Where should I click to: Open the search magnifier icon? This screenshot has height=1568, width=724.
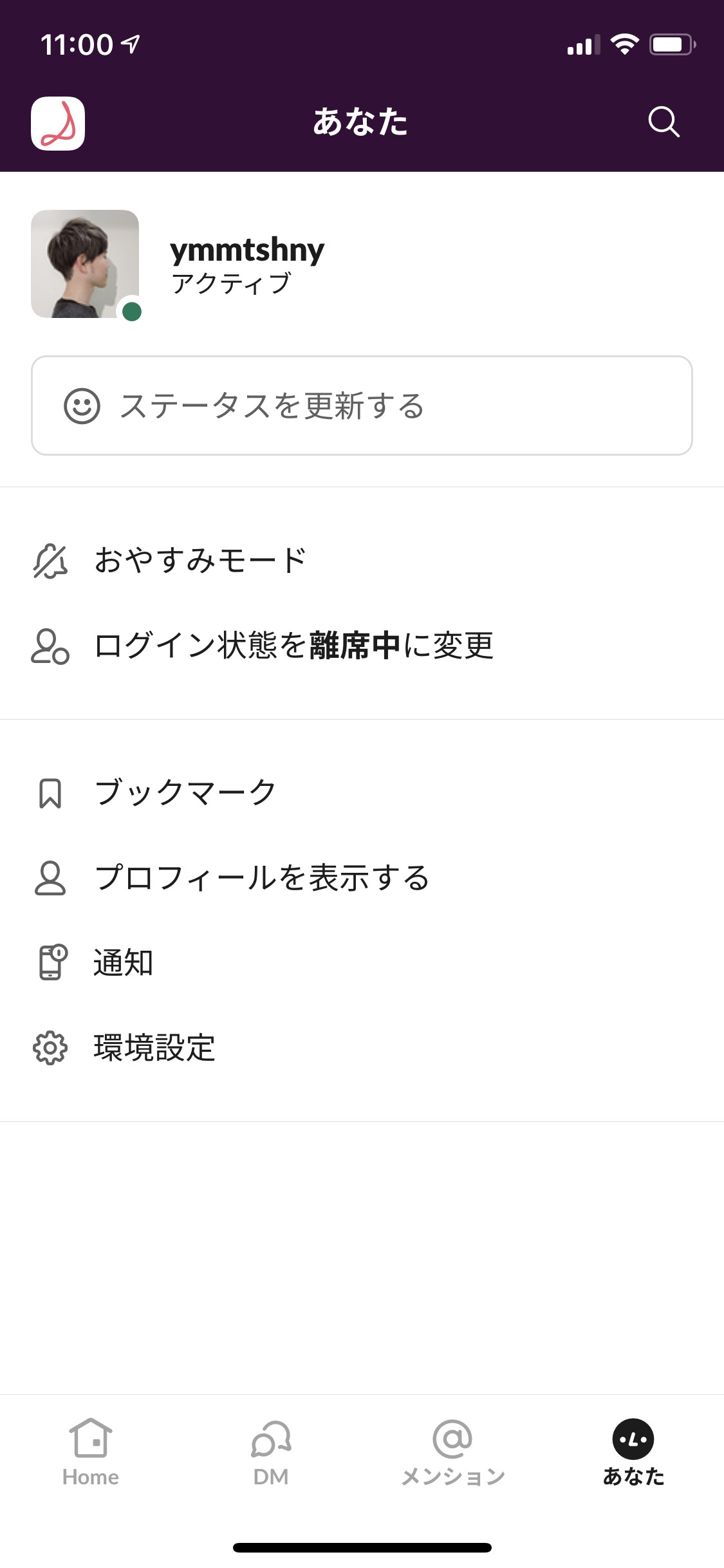pyautogui.click(x=664, y=122)
